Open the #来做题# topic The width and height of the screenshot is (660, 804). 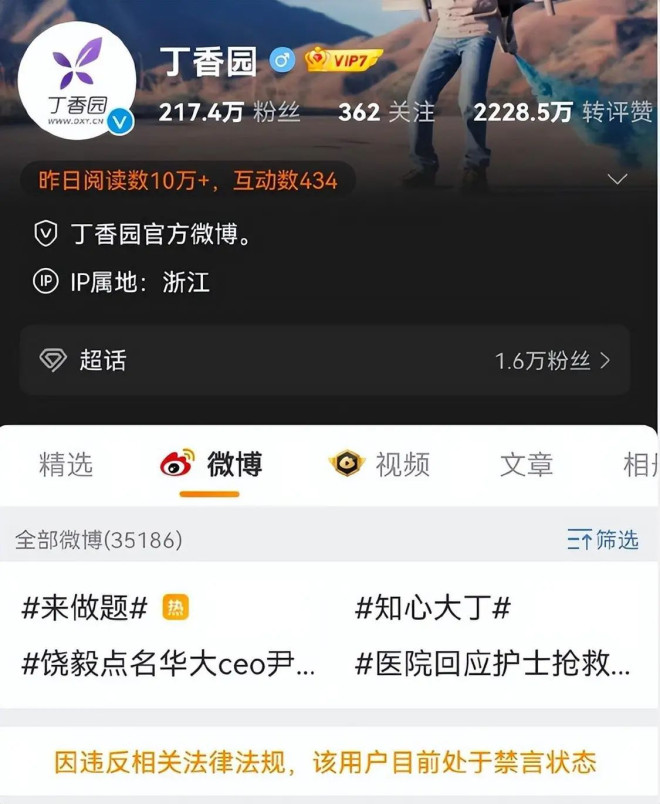click(x=85, y=607)
